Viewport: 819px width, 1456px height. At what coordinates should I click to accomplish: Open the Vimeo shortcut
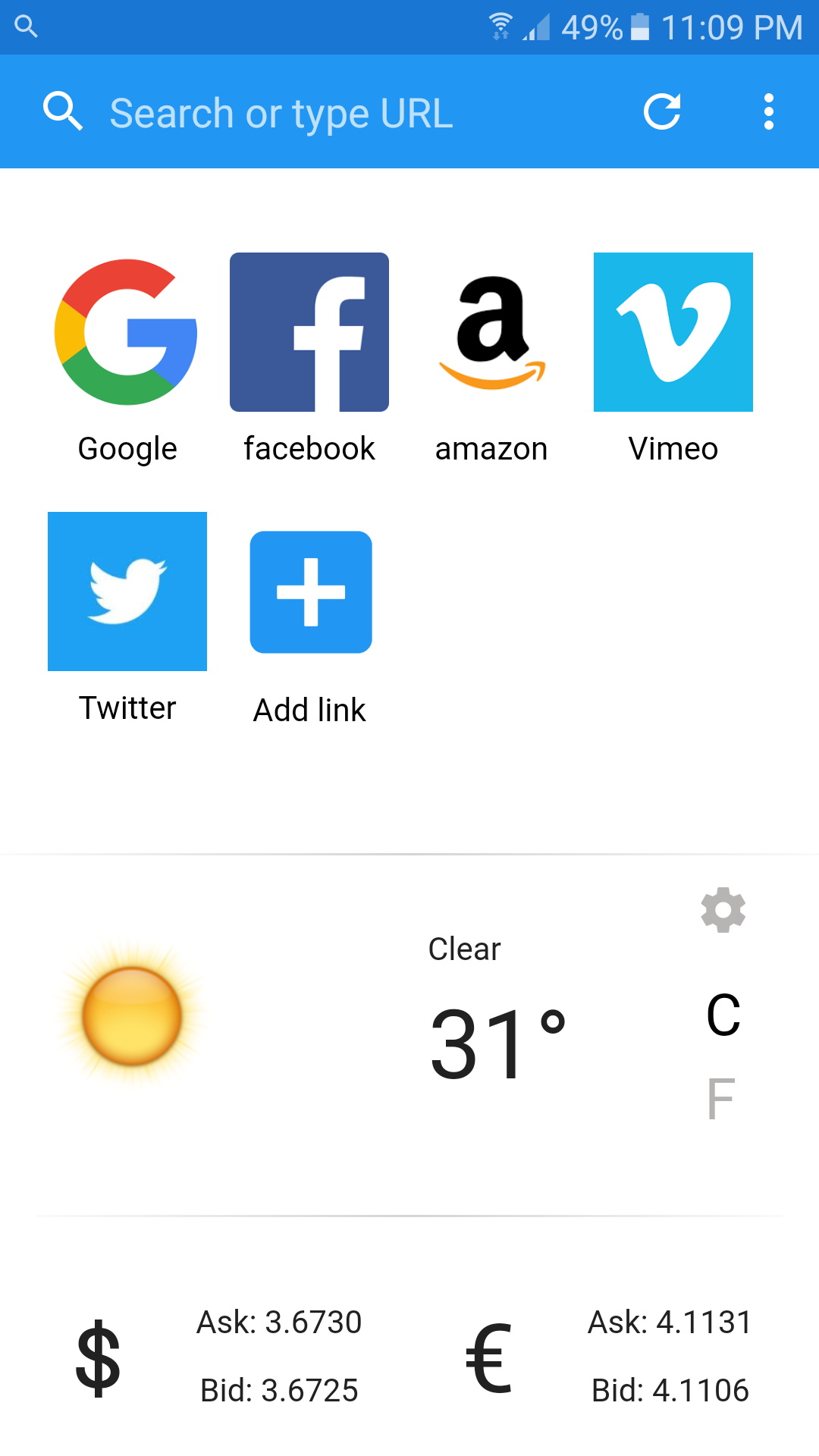click(x=673, y=331)
